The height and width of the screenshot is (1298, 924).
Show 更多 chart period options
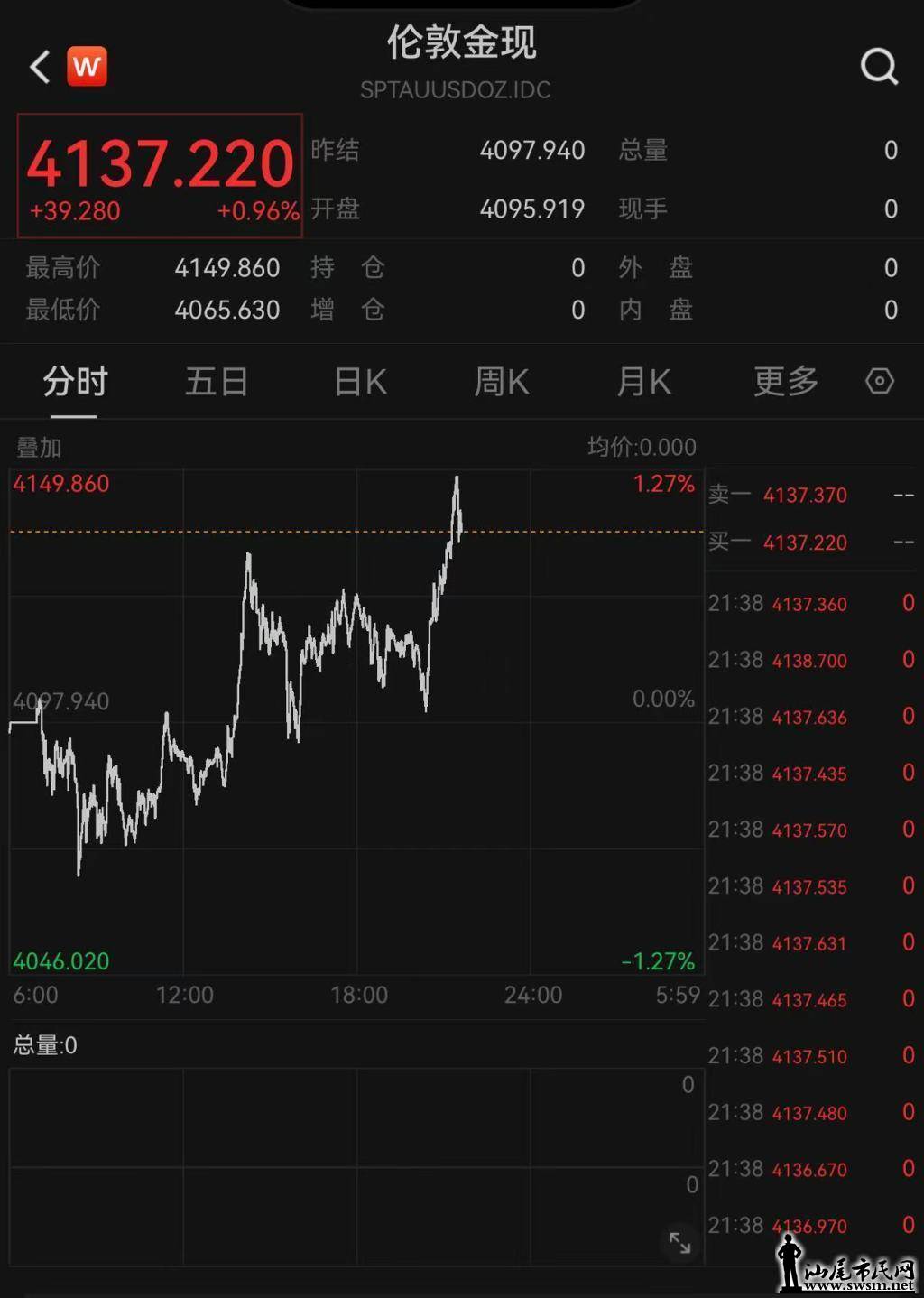tap(785, 382)
